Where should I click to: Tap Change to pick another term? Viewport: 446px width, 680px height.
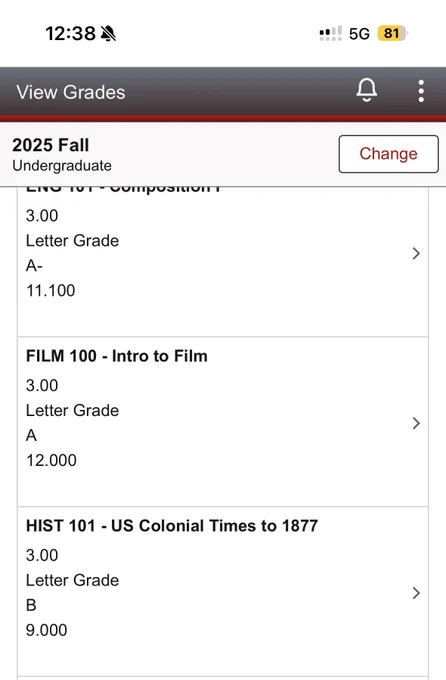[388, 154]
